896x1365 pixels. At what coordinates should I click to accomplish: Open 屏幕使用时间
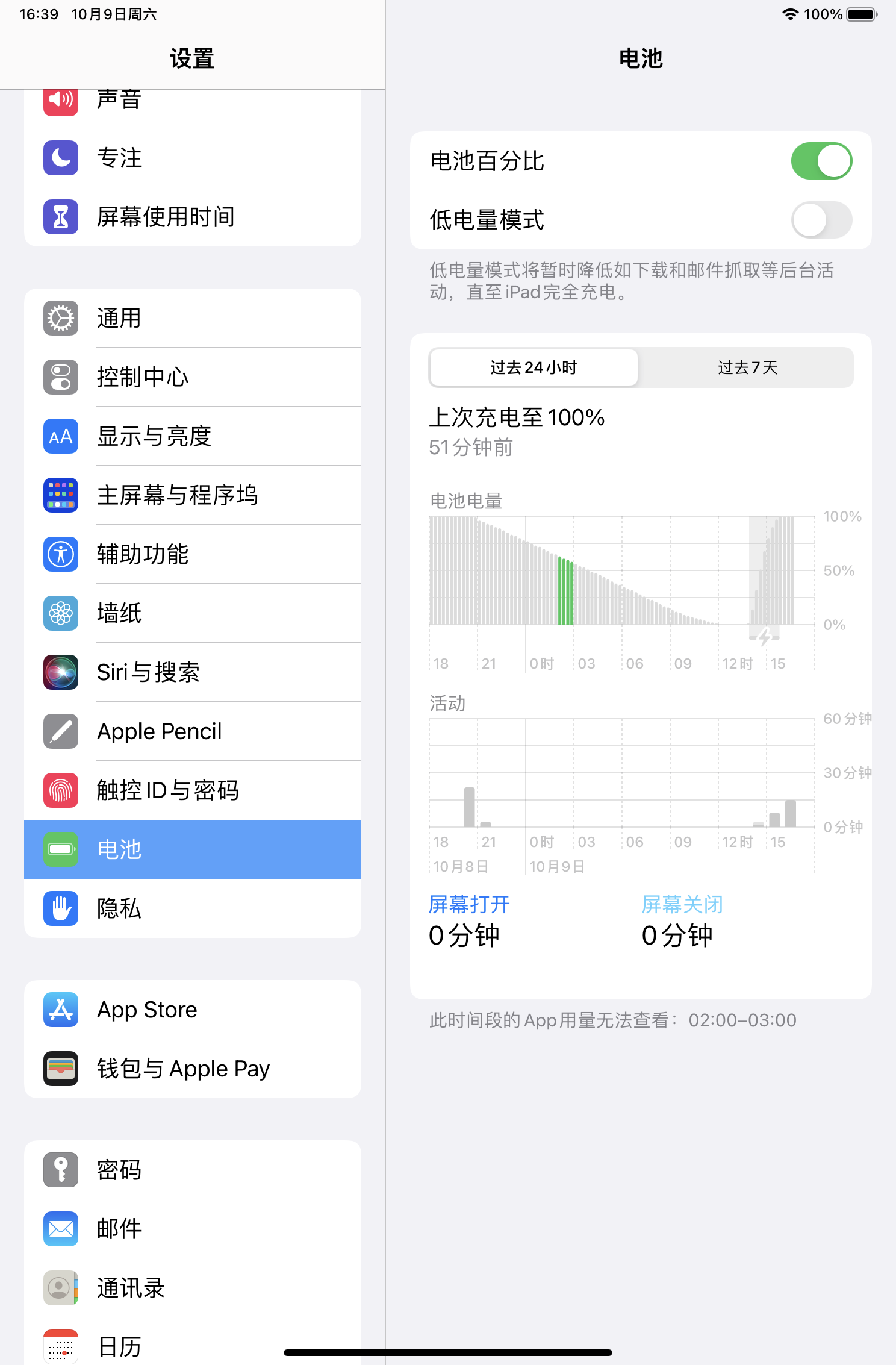193,217
